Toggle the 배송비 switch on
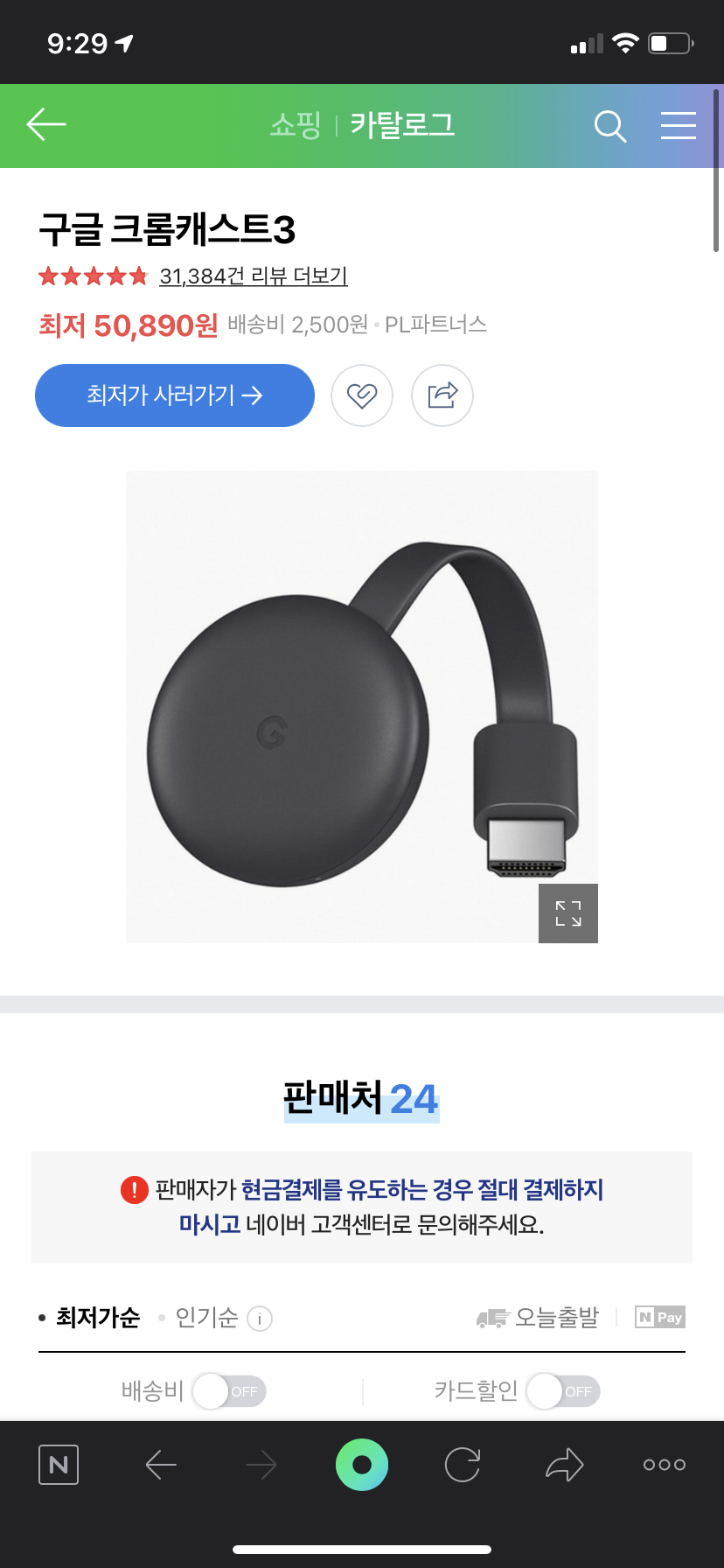This screenshot has height=1568, width=724. pyautogui.click(x=229, y=1391)
